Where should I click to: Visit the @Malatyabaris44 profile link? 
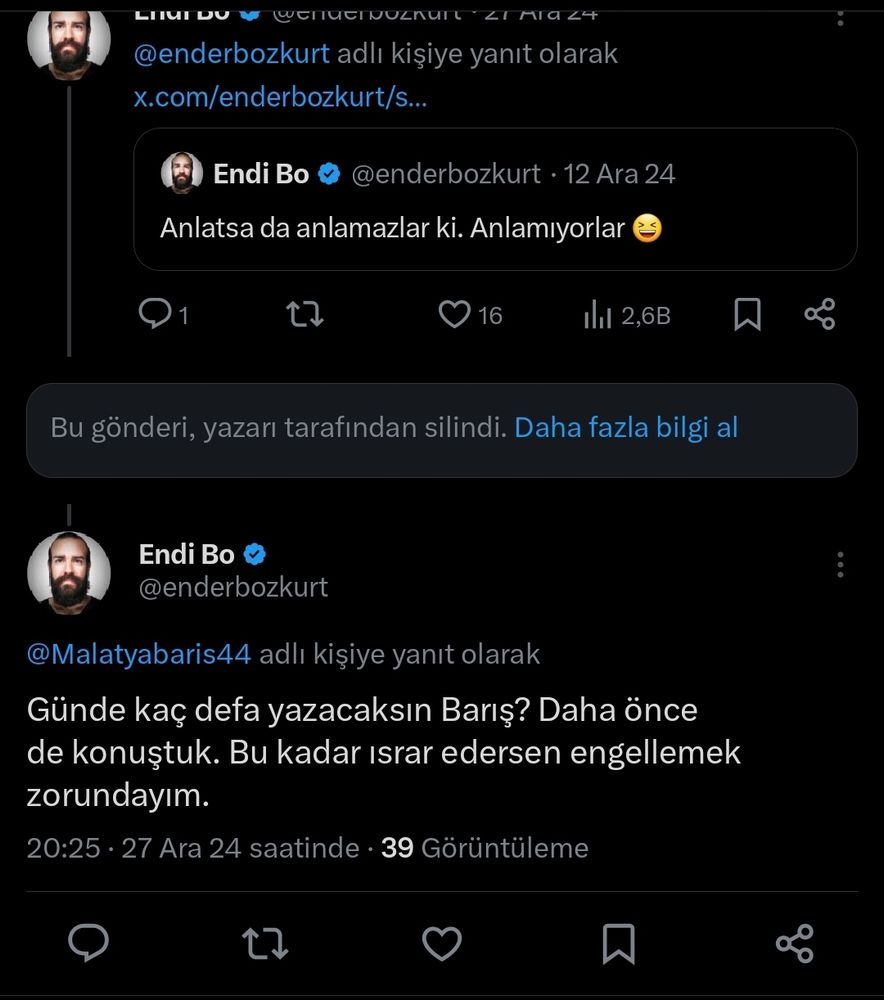coord(139,655)
